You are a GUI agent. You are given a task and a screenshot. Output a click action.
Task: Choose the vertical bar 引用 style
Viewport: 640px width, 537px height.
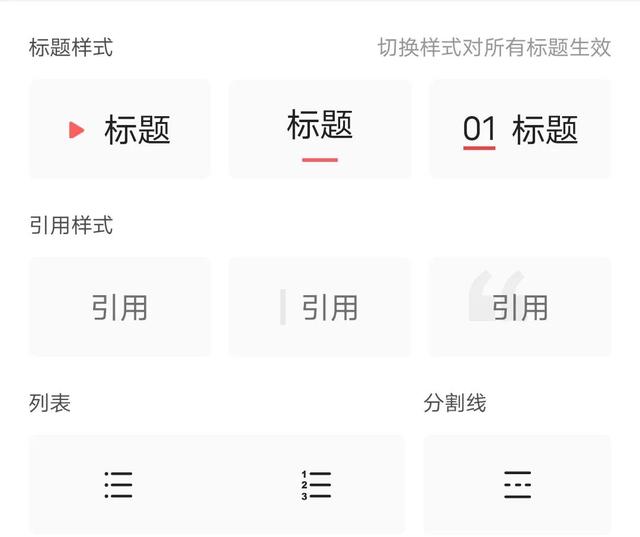point(320,307)
